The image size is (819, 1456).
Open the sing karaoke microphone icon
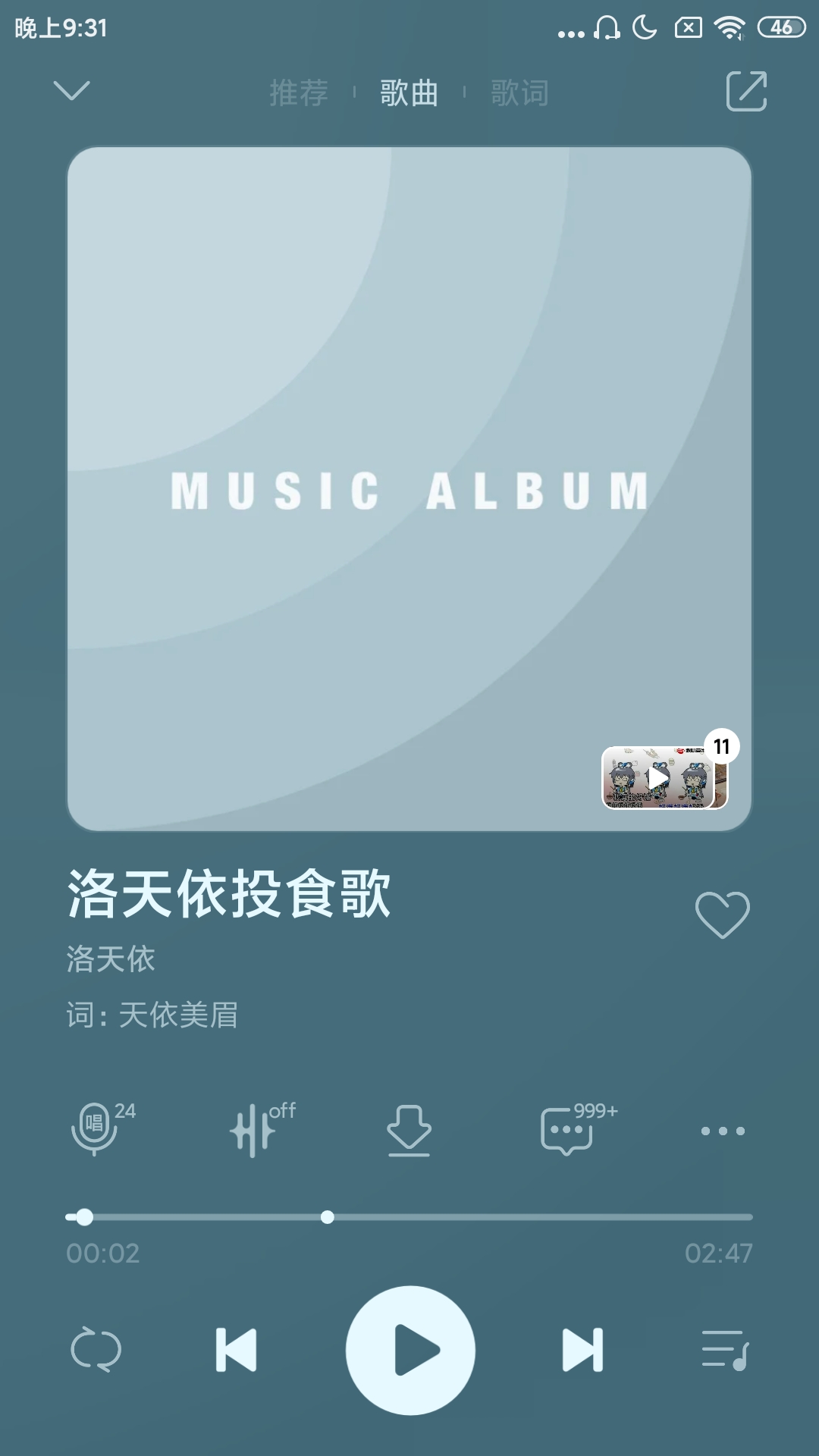(96, 1129)
